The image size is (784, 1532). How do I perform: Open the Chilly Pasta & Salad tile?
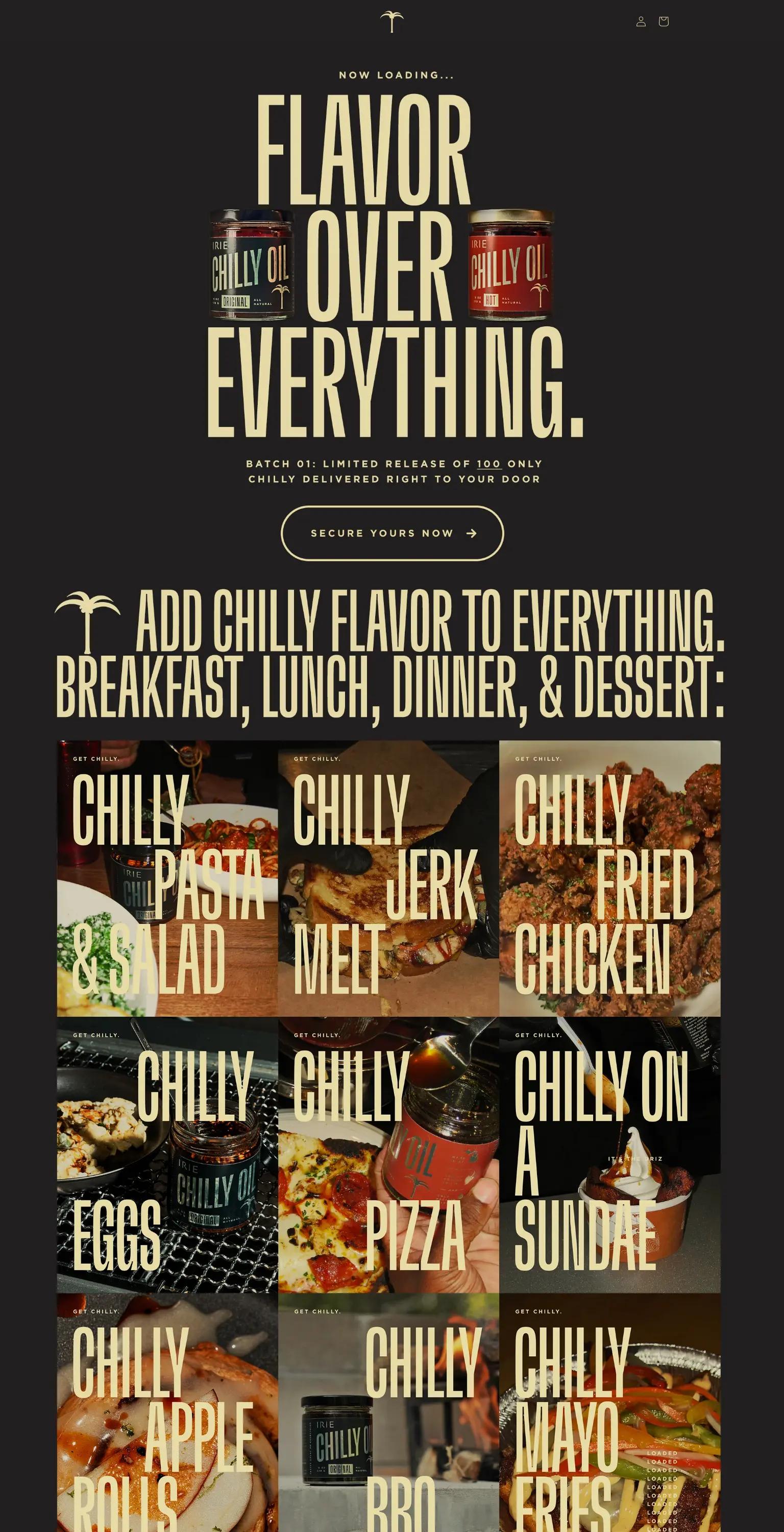pos(167,878)
